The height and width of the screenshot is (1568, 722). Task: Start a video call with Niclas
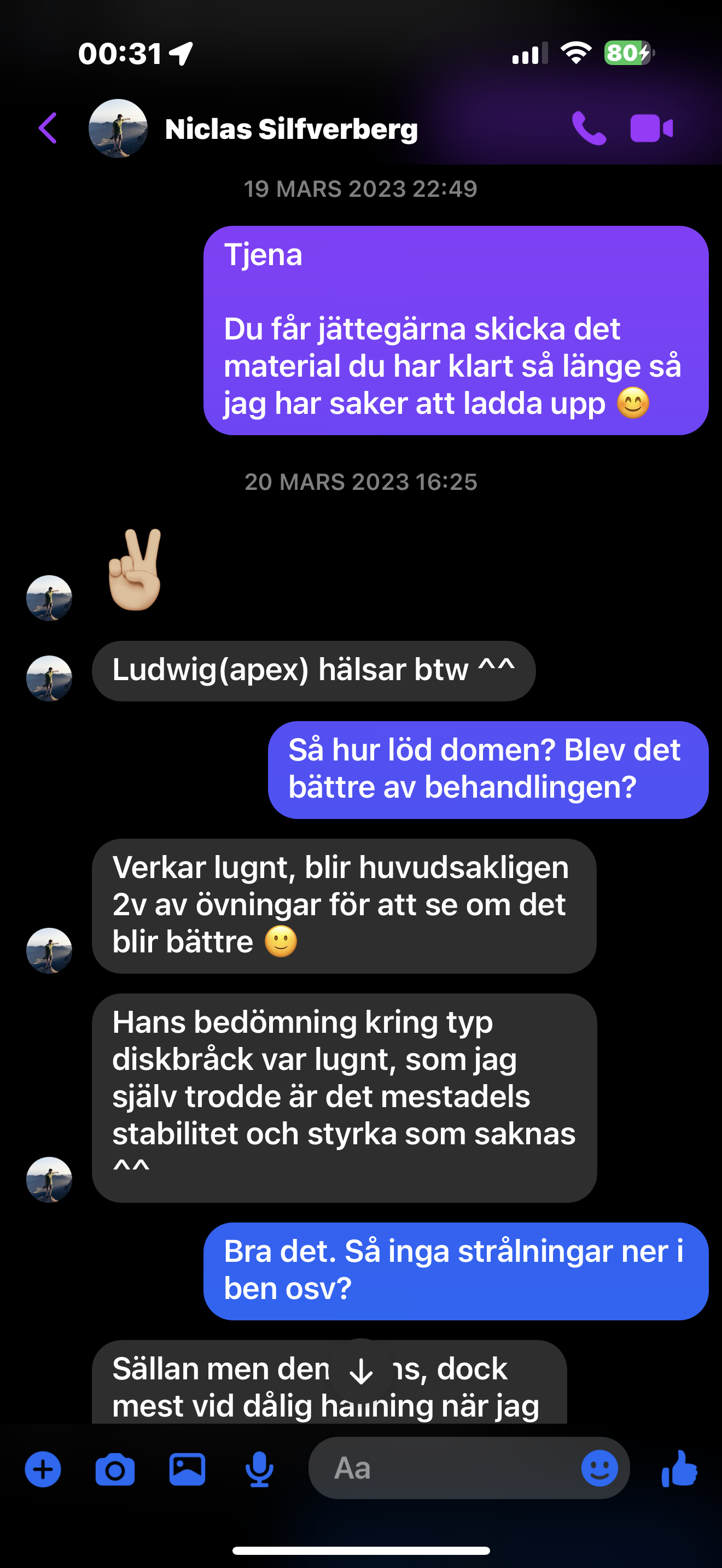click(651, 128)
